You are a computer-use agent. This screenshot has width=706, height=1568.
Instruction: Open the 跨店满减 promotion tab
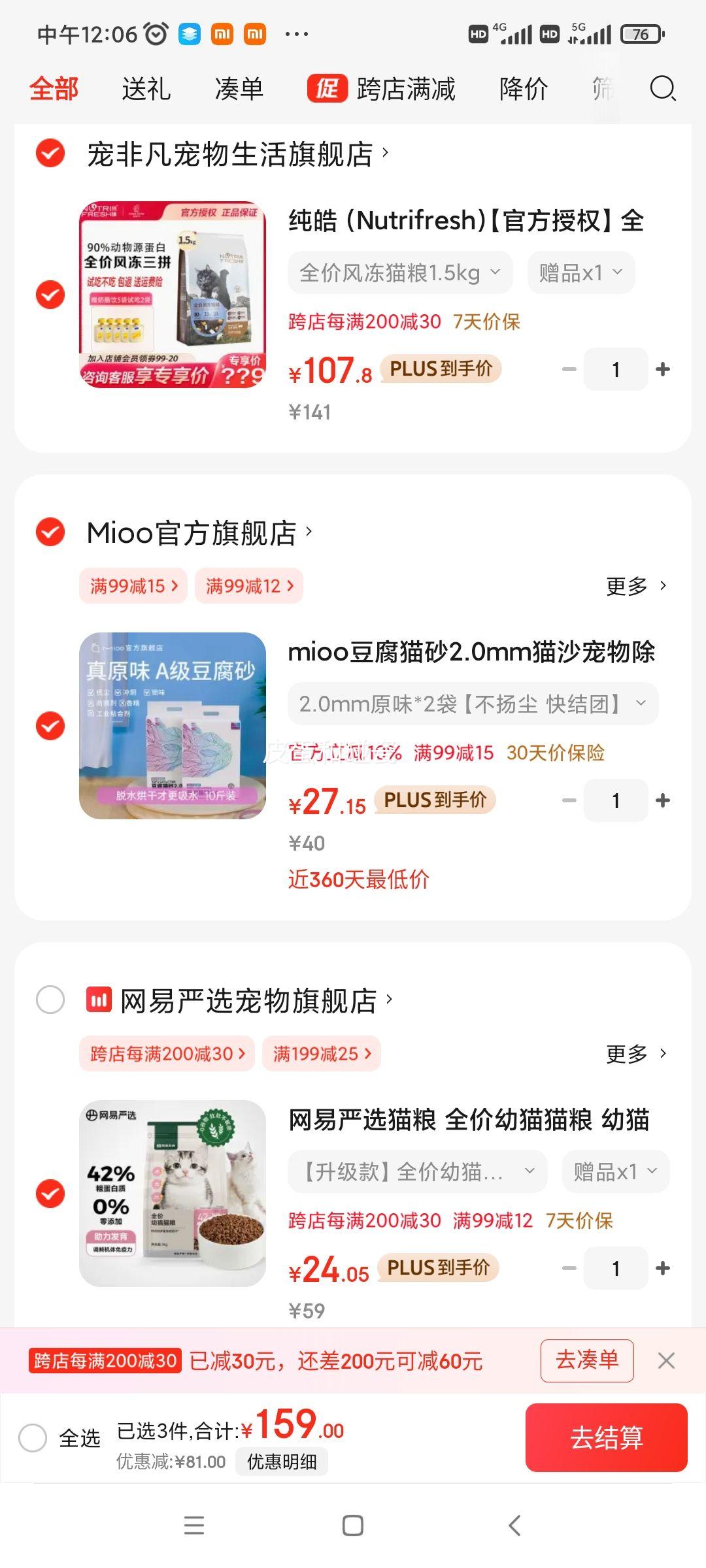pos(382,89)
